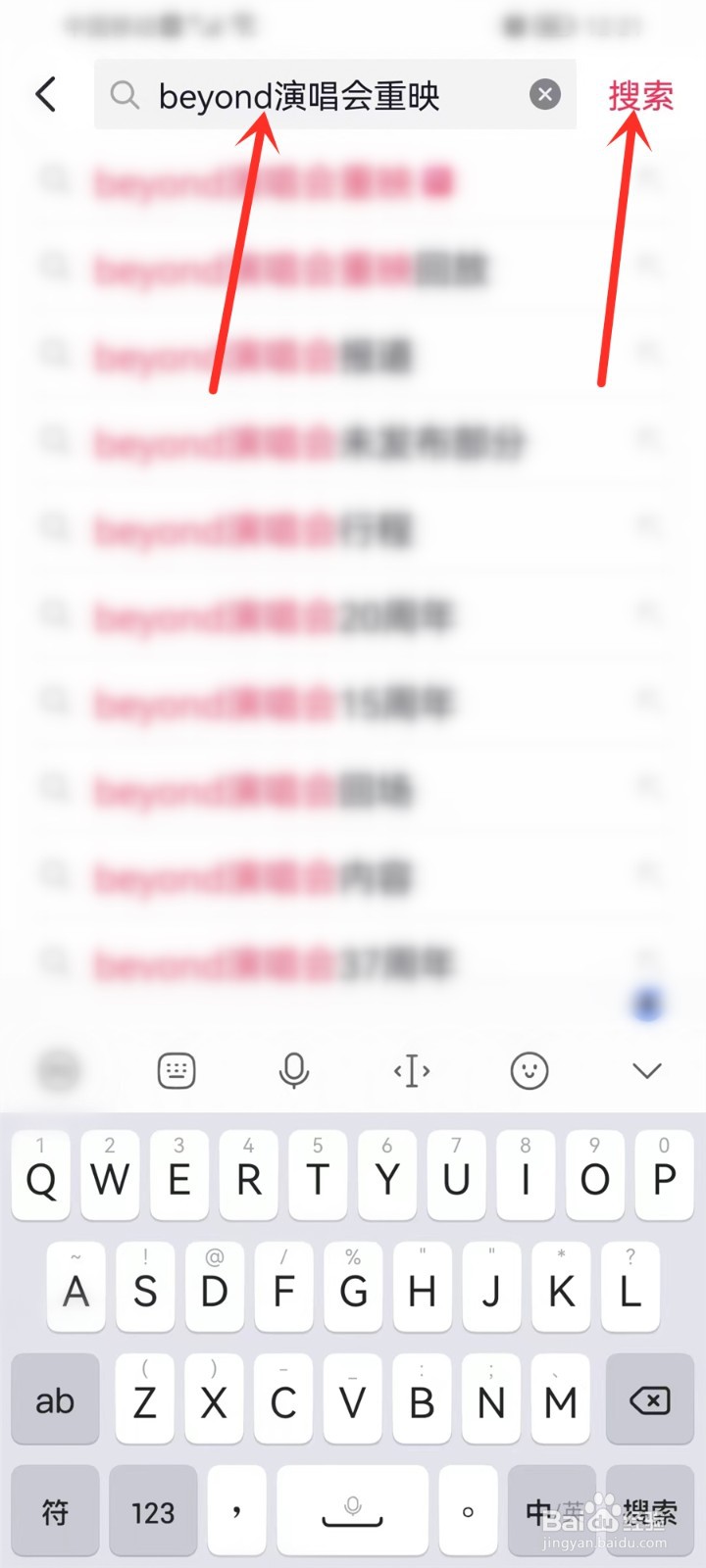Tap the leftmost circular icon above the keyboard
706x1568 pixels.
[59, 1071]
